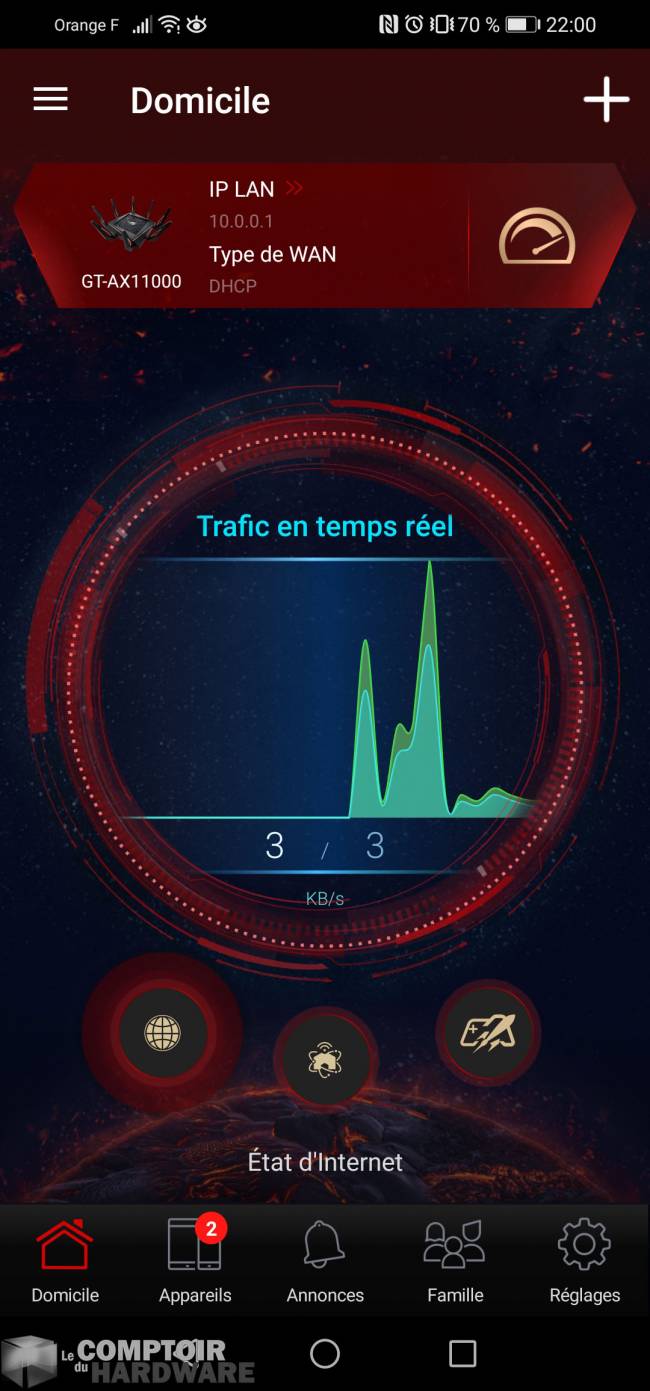Show recent apps via the square button
Viewport: 650px width, 1391px height.
[462, 1354]
